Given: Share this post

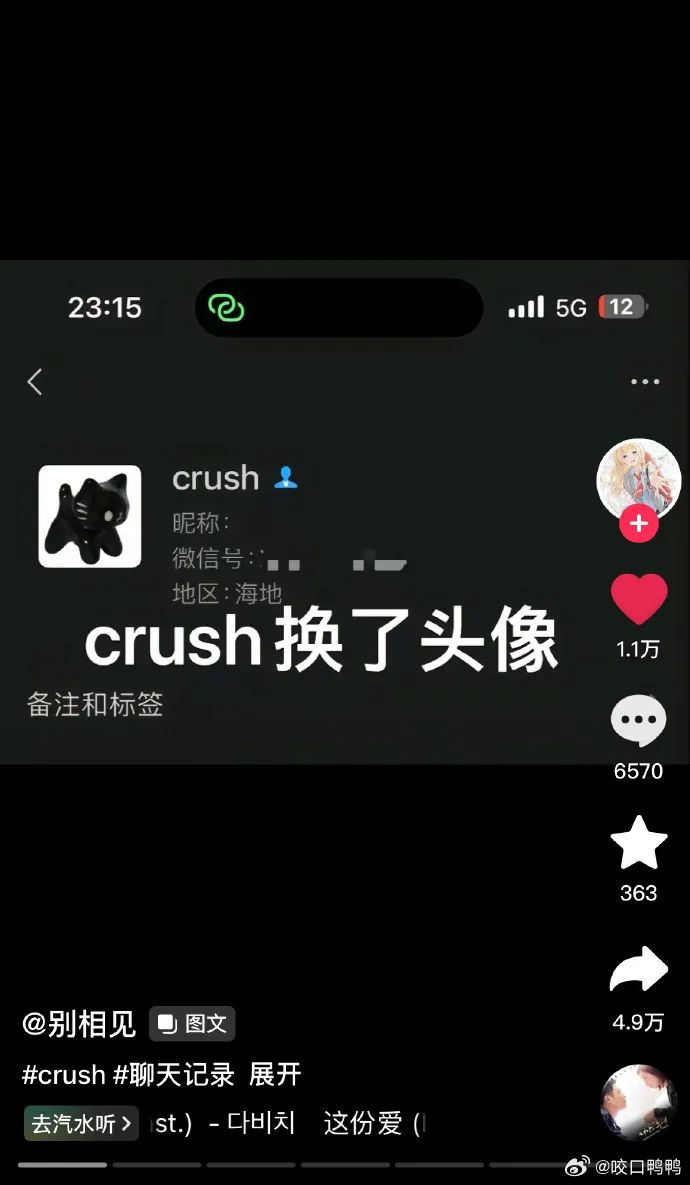Looking at the screenshot, I should coord(638,970).
